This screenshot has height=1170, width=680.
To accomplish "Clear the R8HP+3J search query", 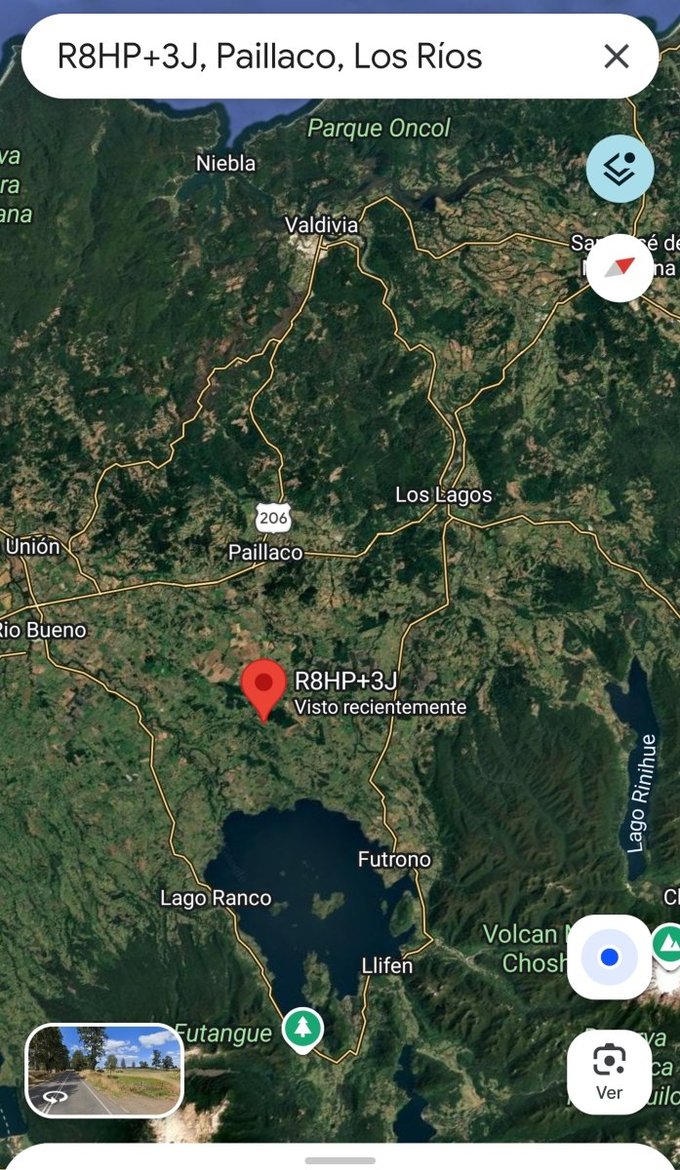I will click(617, 56).
